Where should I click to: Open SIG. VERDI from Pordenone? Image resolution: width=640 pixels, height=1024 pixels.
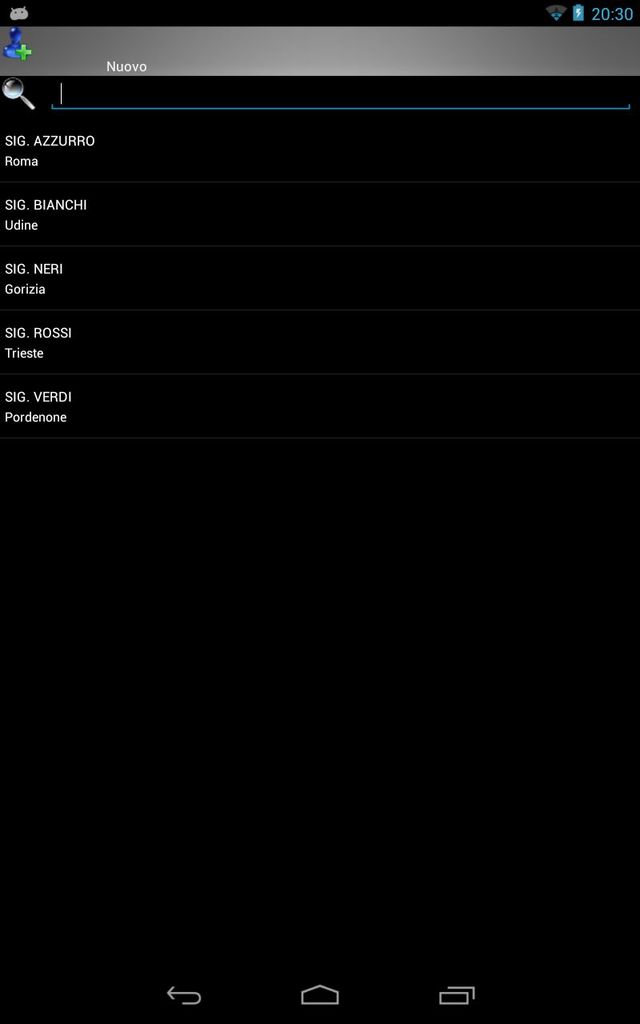coord(320,407)
